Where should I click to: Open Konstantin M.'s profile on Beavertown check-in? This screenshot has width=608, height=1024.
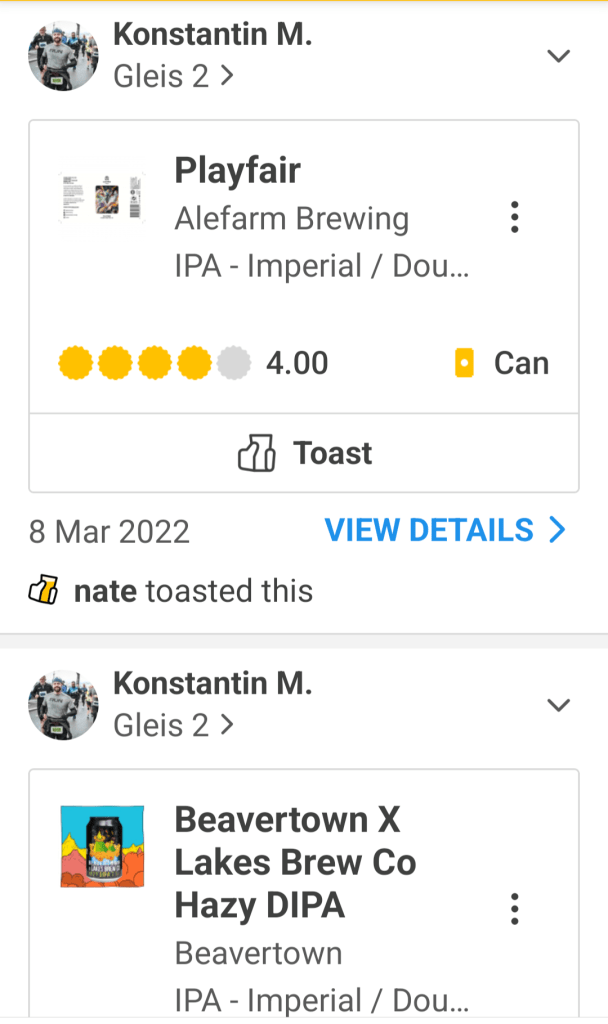(212, 684)
